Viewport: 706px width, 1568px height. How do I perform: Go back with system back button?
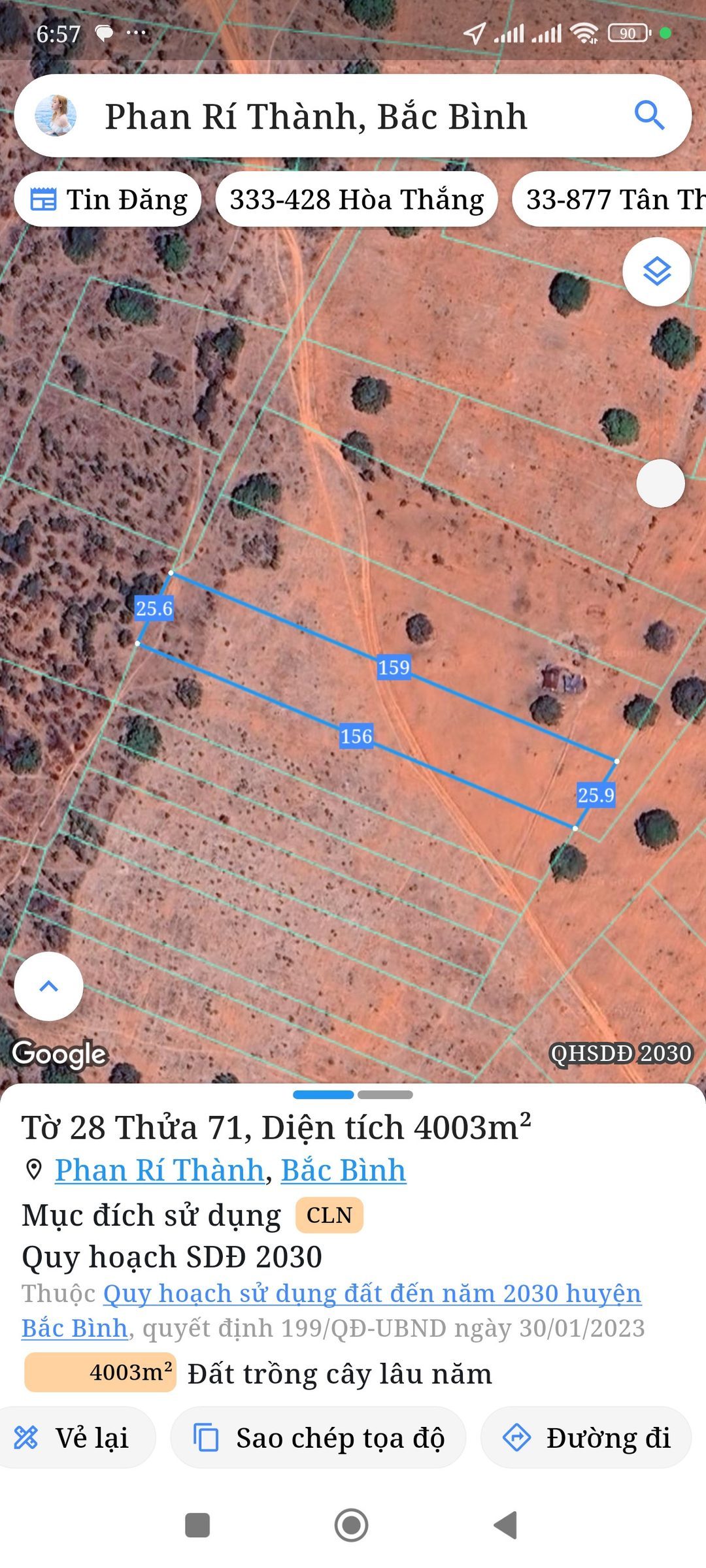click(505, 1525)
